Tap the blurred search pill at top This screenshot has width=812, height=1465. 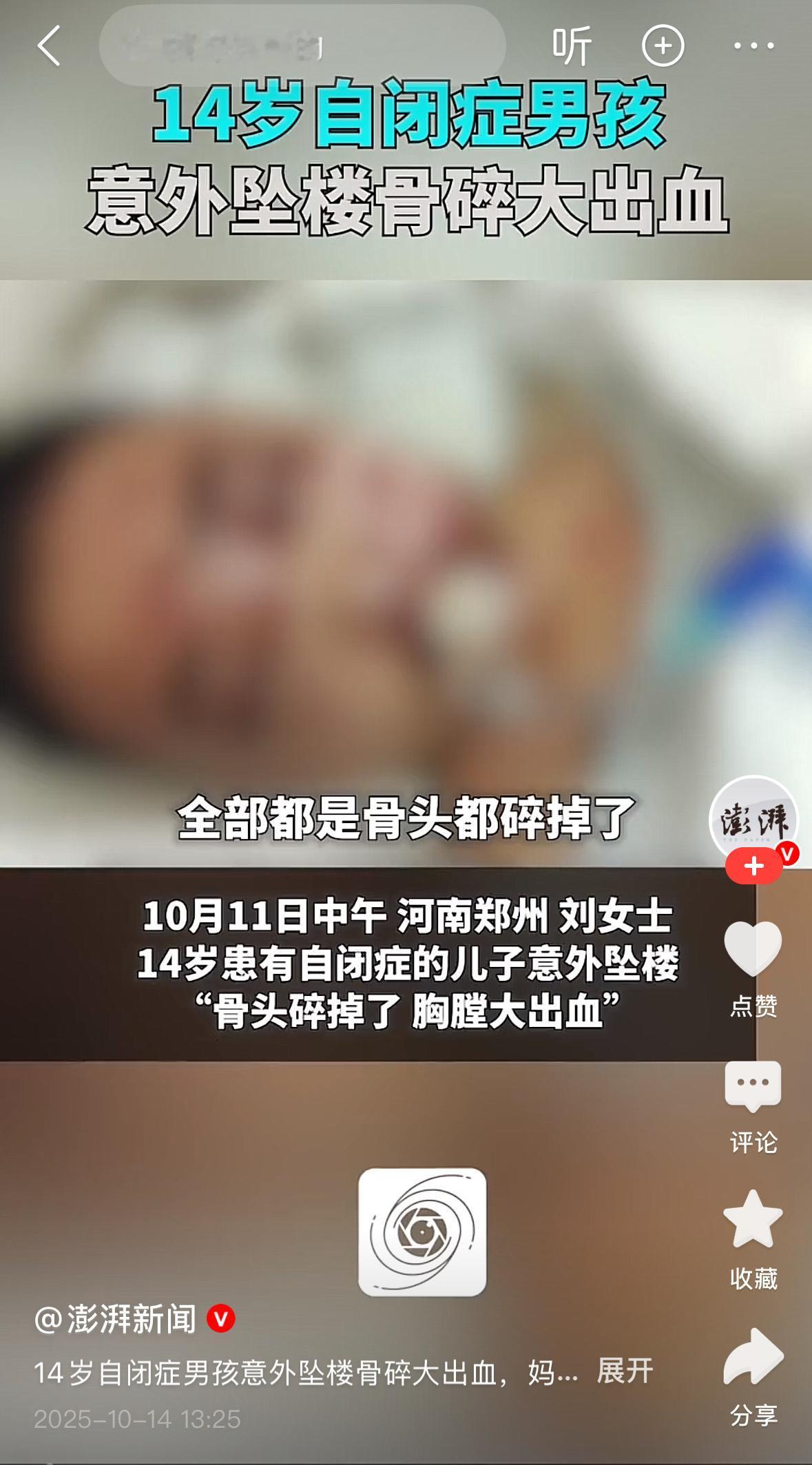[x=302, y=46]
